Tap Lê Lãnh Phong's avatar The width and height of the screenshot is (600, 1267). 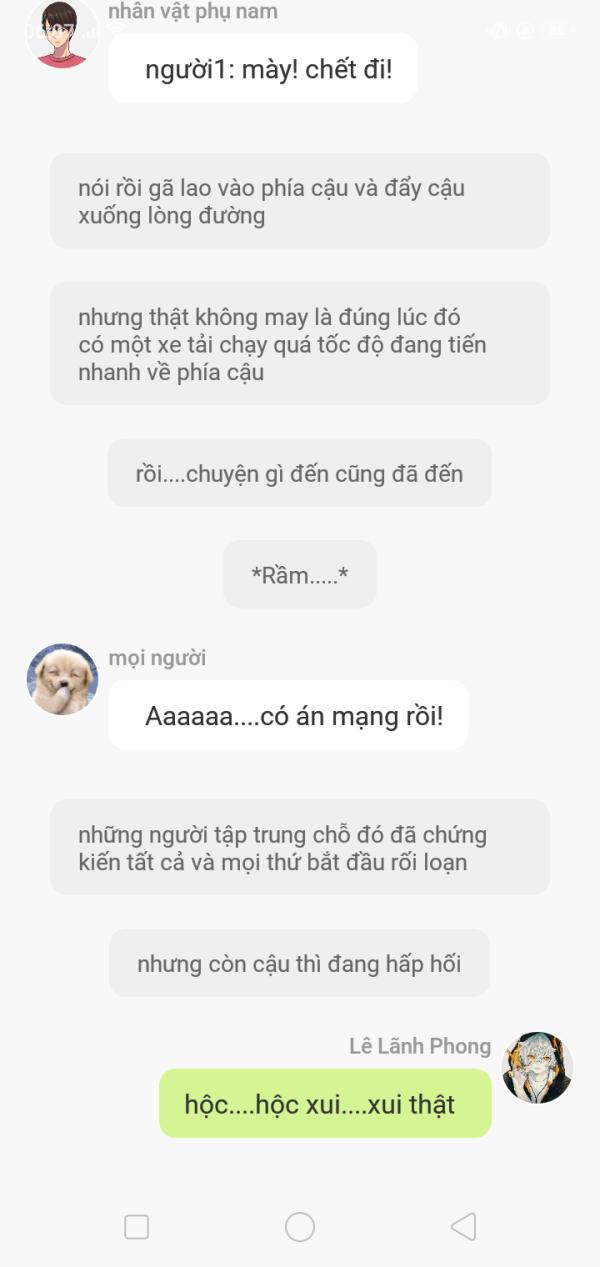click(x=537, y=1068)
